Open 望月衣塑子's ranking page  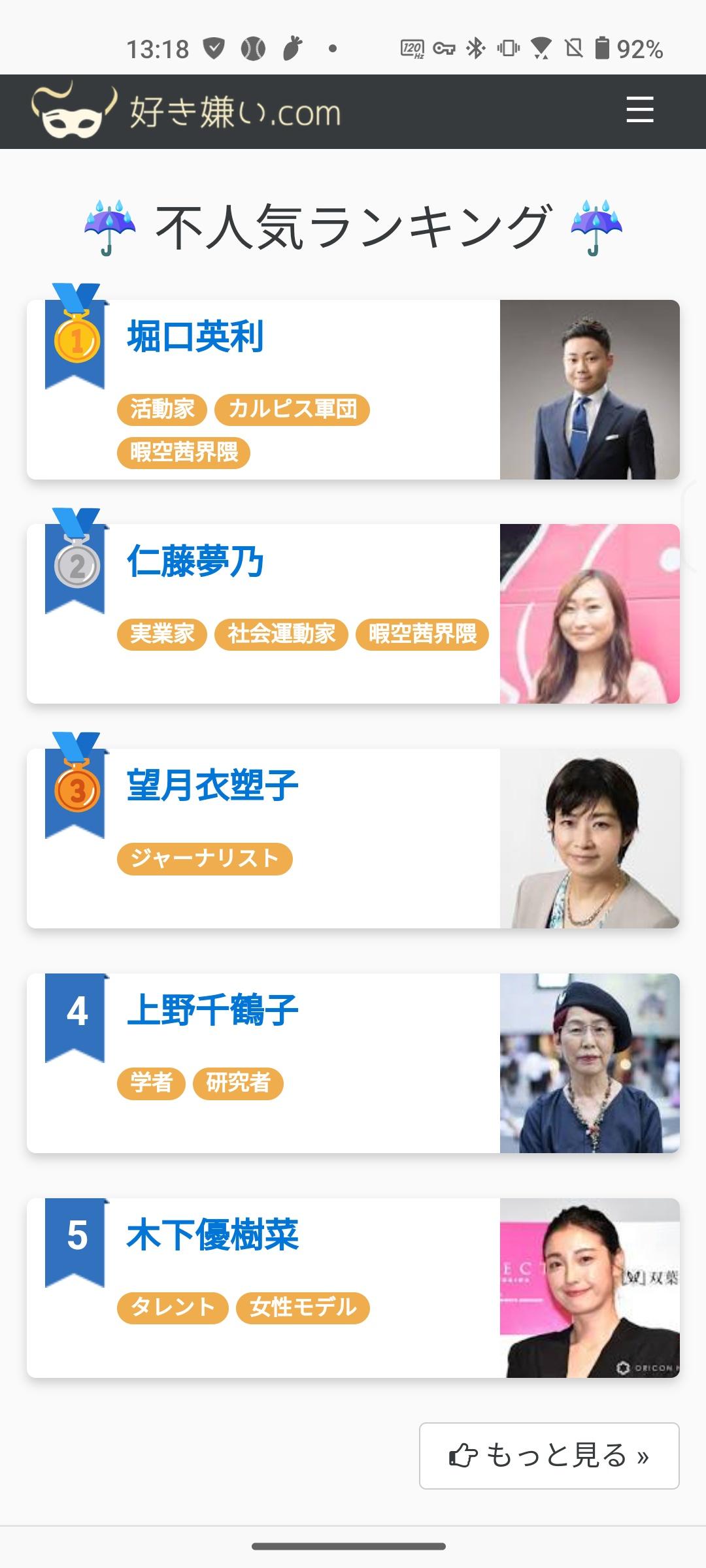tap(212, 786)
